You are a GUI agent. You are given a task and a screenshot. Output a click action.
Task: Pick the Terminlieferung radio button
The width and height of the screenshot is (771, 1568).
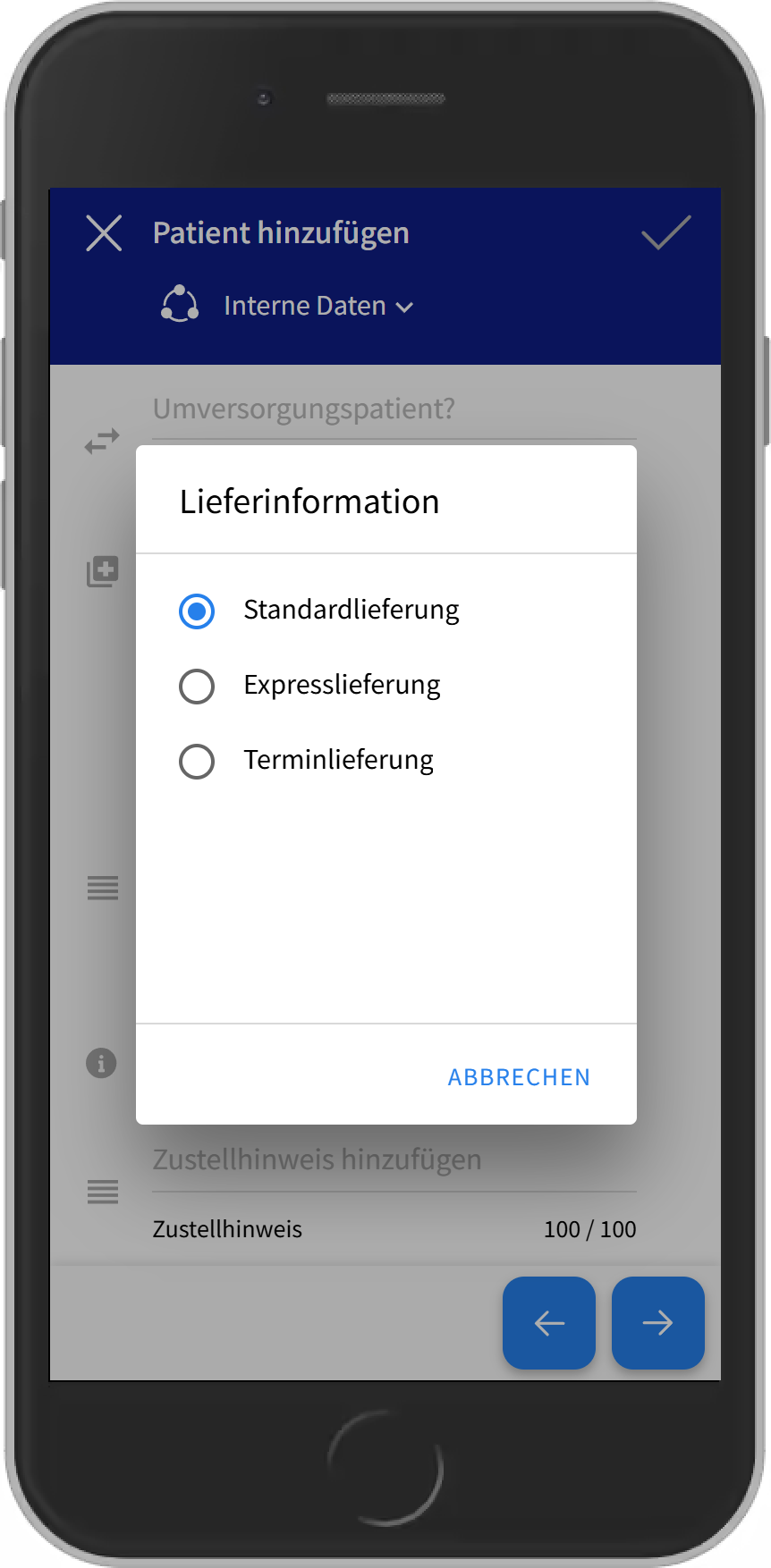click(x=197, y=762)
